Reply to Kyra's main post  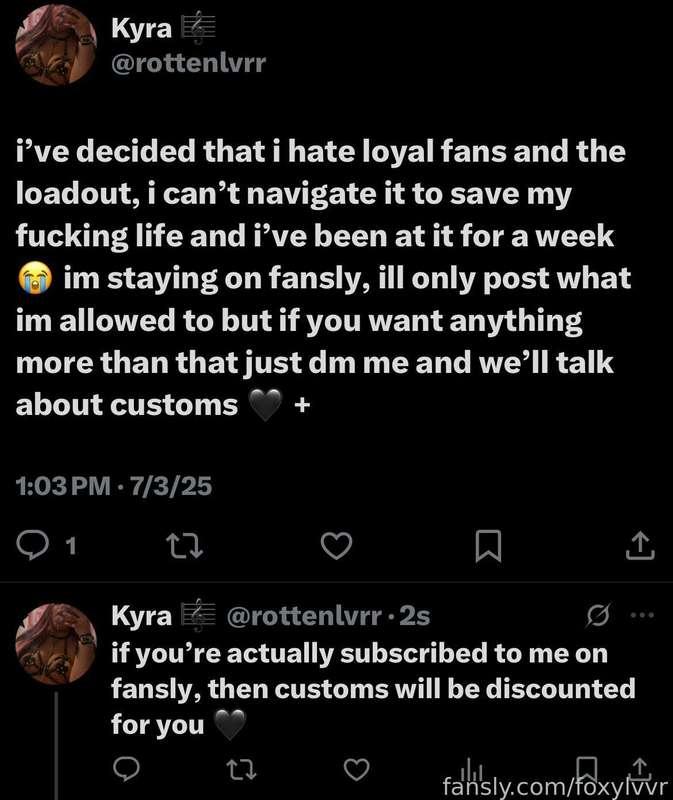click(x=35, y=545)
